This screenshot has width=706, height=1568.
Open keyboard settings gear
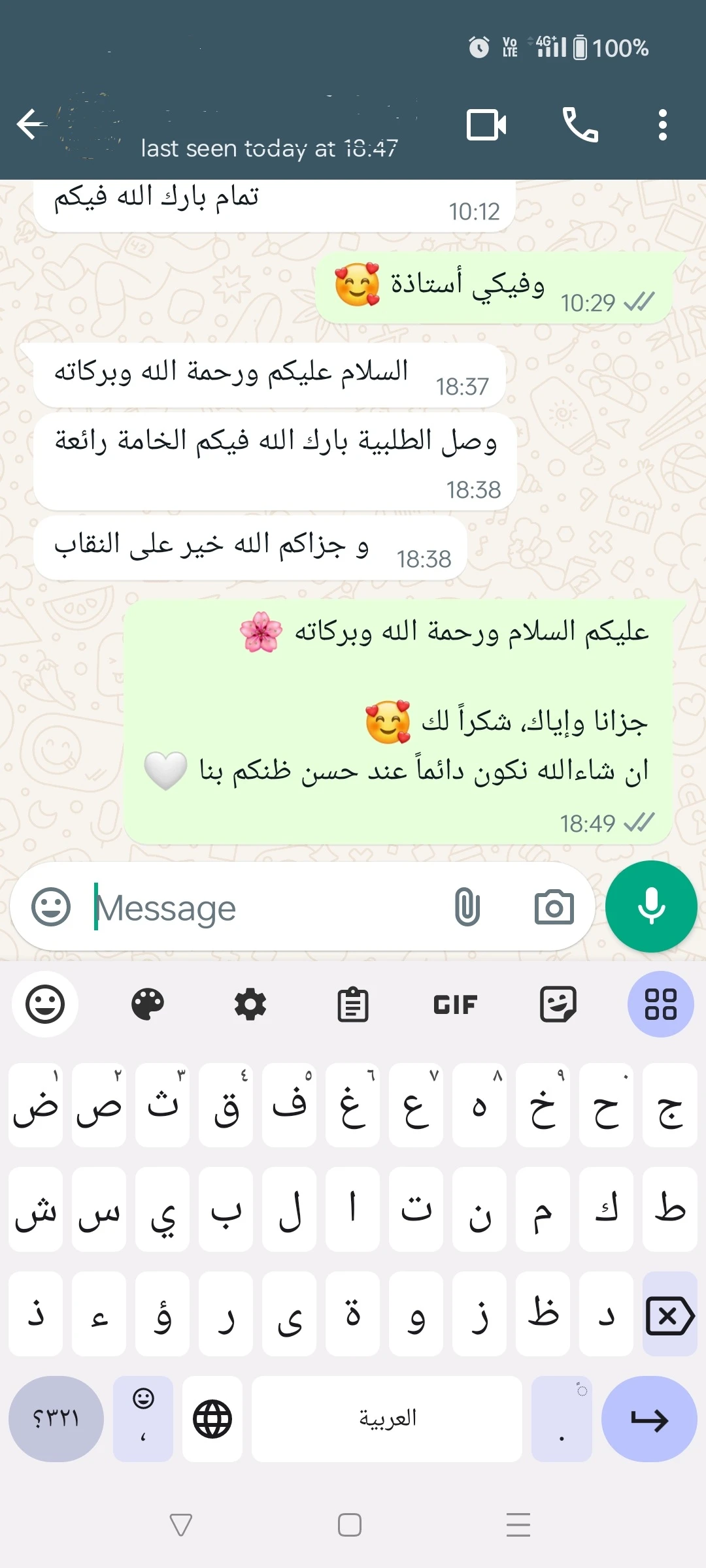(x=250, y=1004)
